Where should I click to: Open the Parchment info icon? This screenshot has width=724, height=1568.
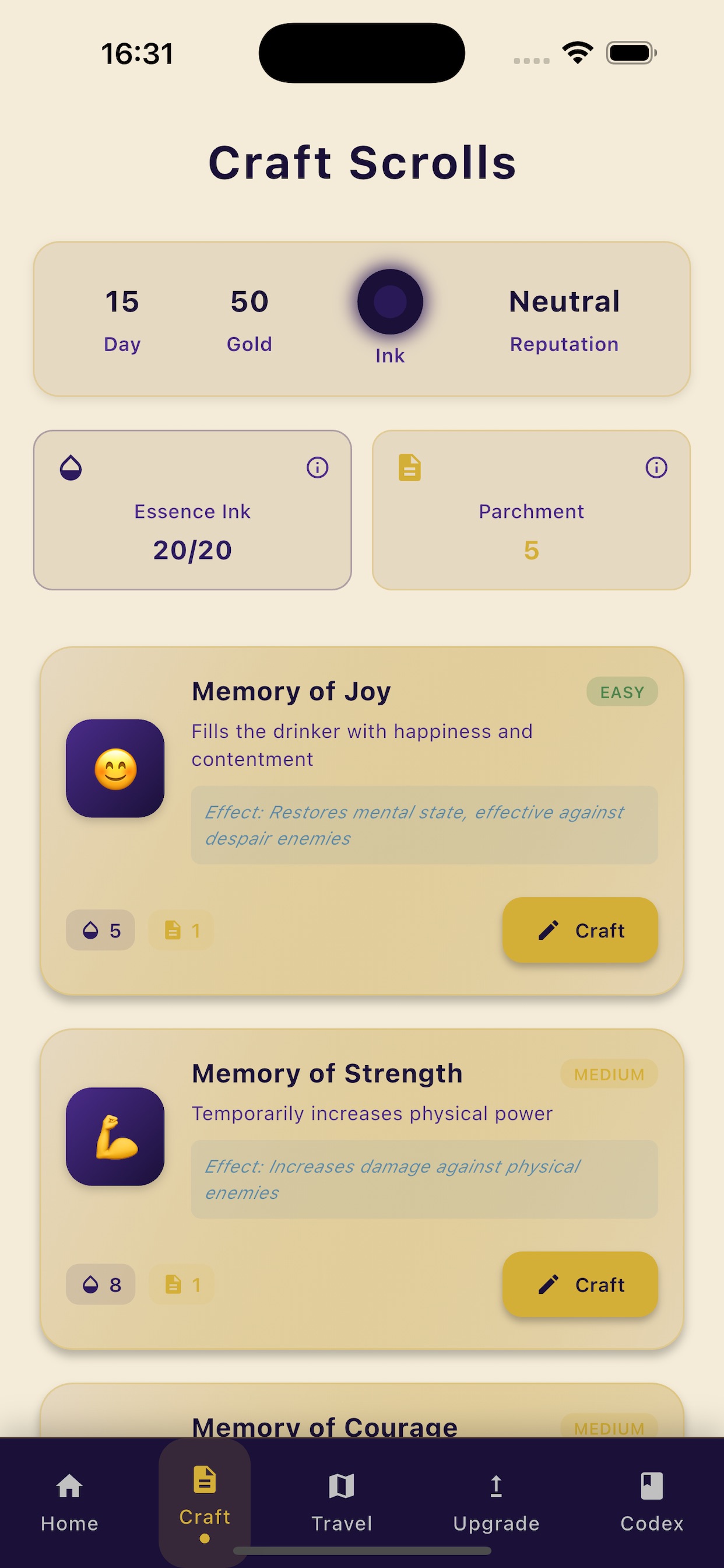click(656, 467)
